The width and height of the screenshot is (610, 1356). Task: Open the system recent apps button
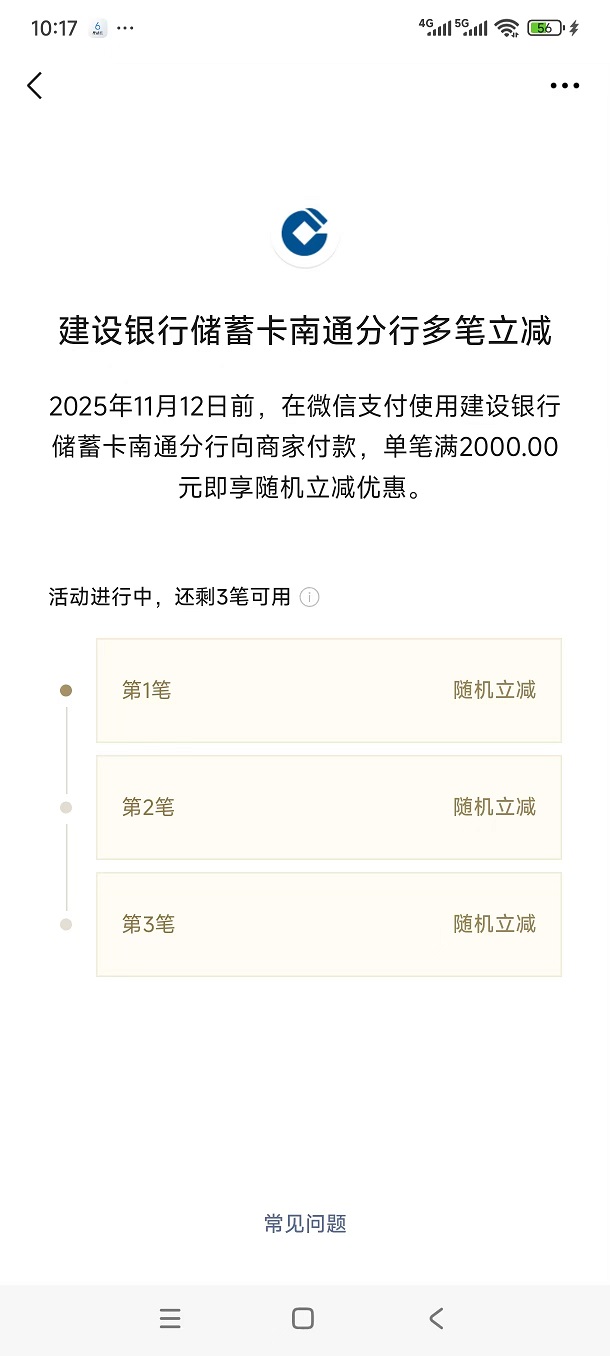(x=170, y=1319)
